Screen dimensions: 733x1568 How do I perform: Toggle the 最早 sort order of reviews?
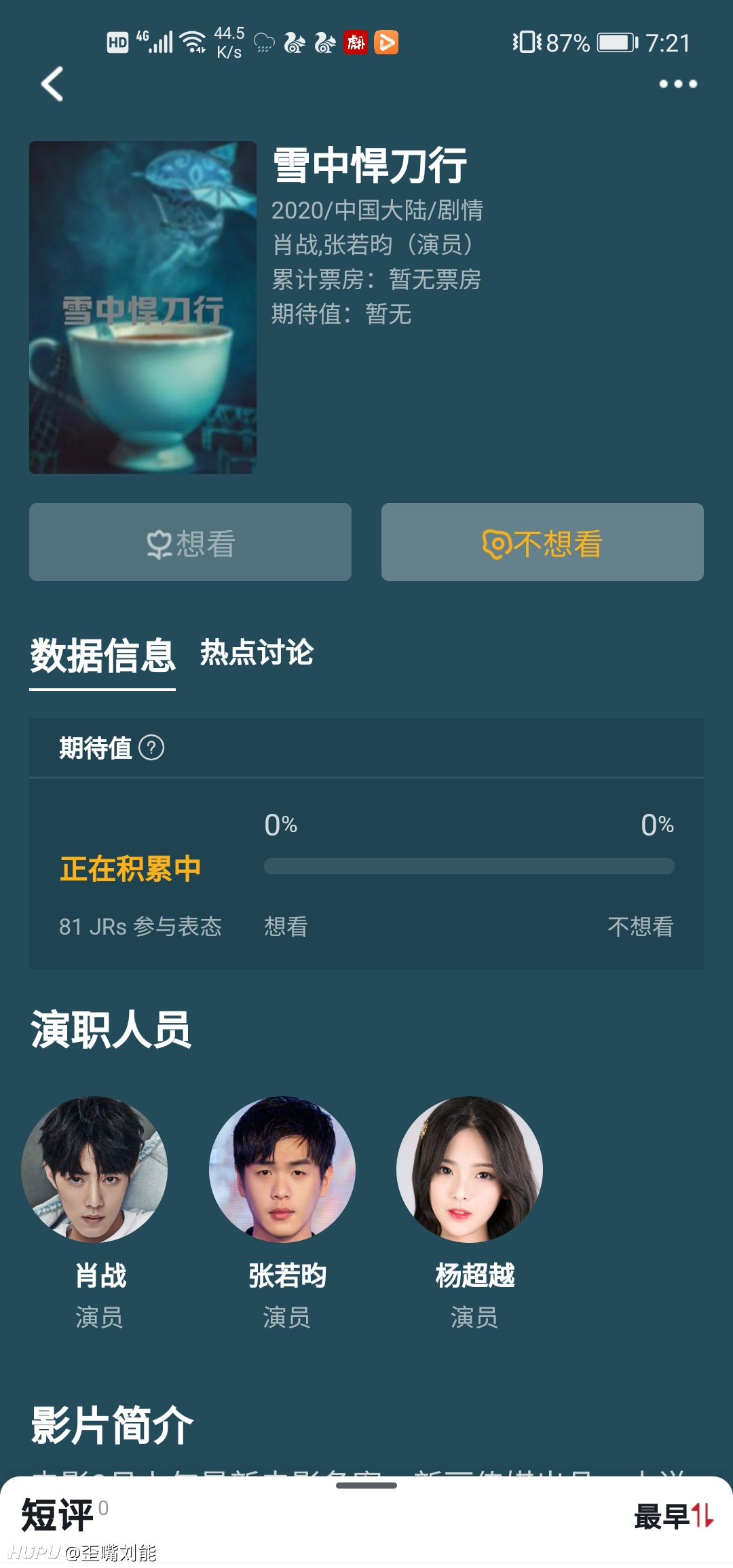[674, 1516]
